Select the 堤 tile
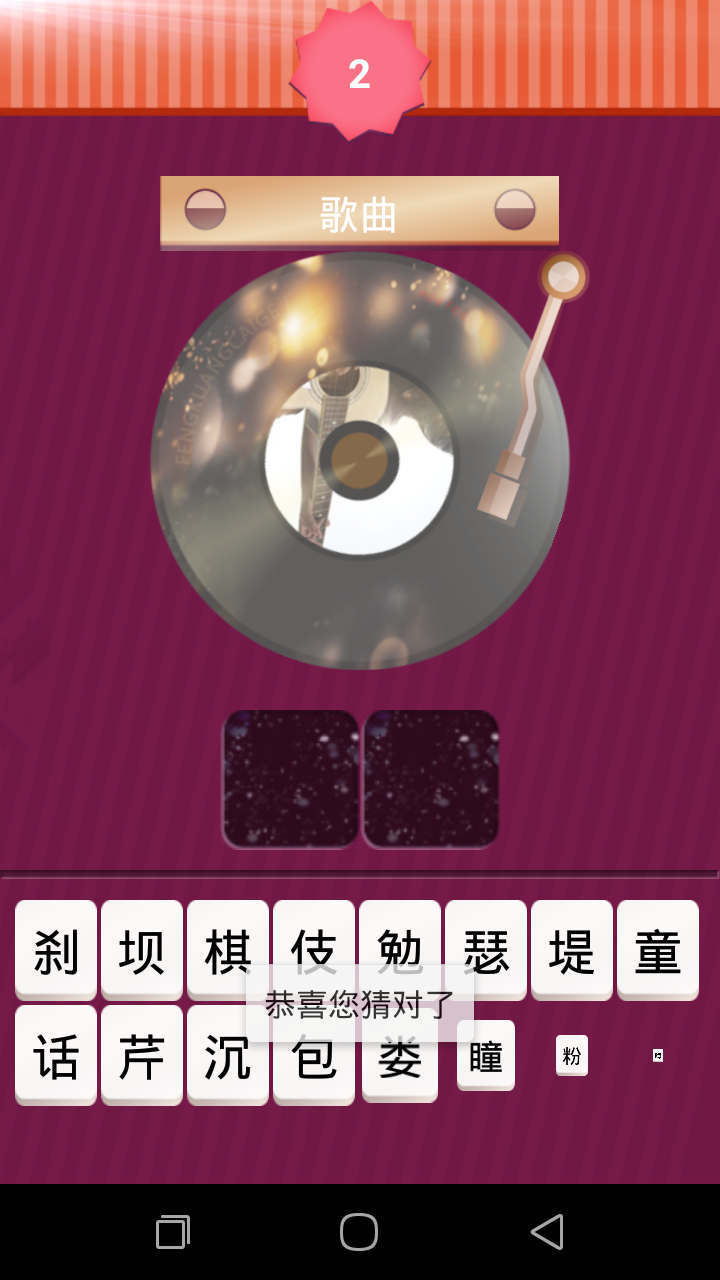 [572, 949]
